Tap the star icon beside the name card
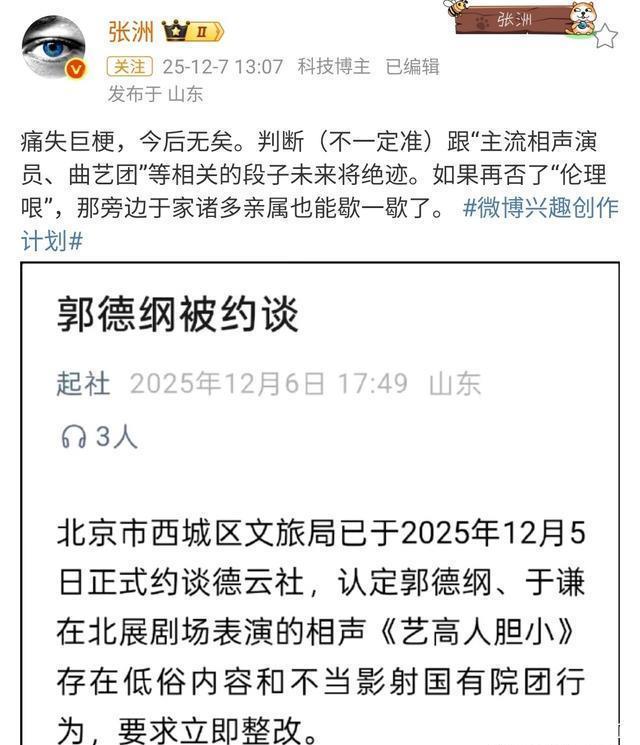 606,37
